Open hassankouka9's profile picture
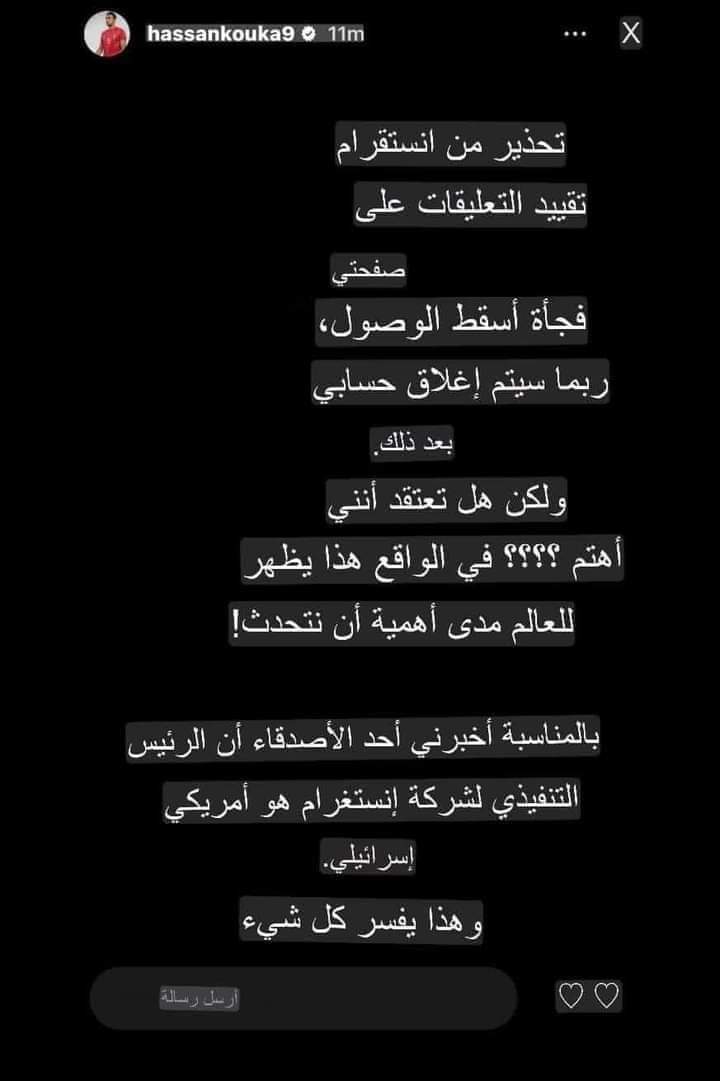This screenshot has height=1081, width=720. 113,36
